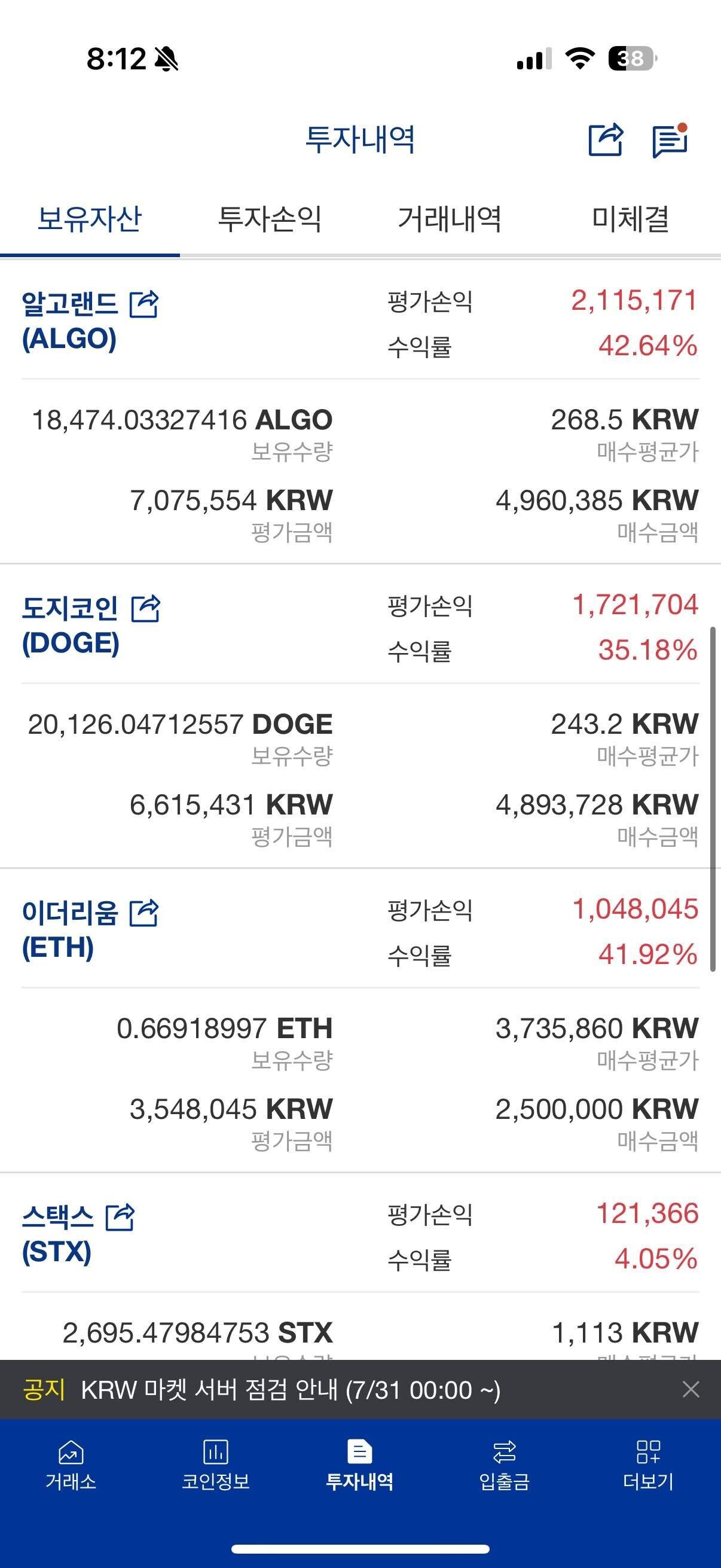Screen dimensions: 721x1568
Task: Tap the share icon beside 이더리움 (ETH)
Action: [x=146, y=912]
